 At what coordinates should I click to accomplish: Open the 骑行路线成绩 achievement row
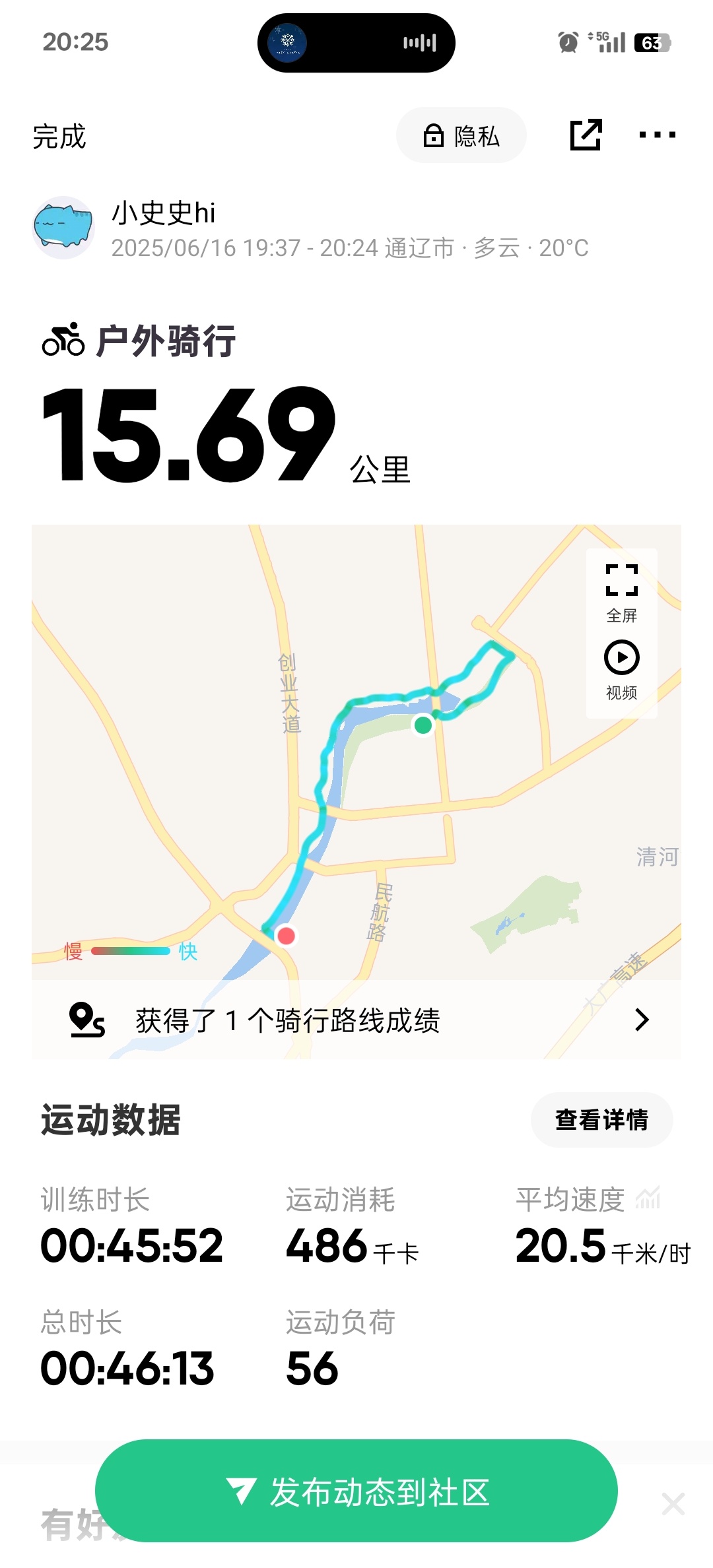[356, 1020]
